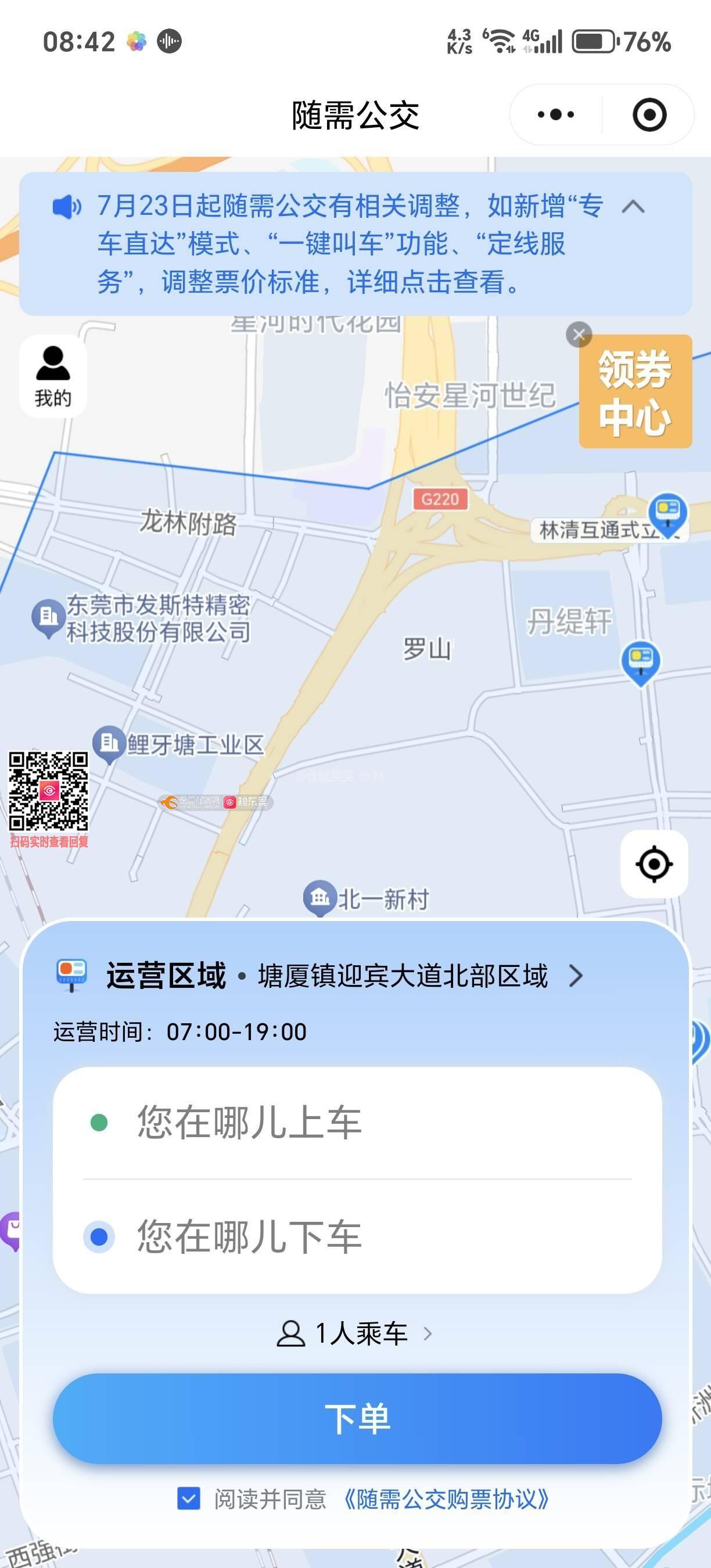Change the 1人乘车 passenger count
This screenshot has width=711, height=1568.
click(x=355, y=1333)
